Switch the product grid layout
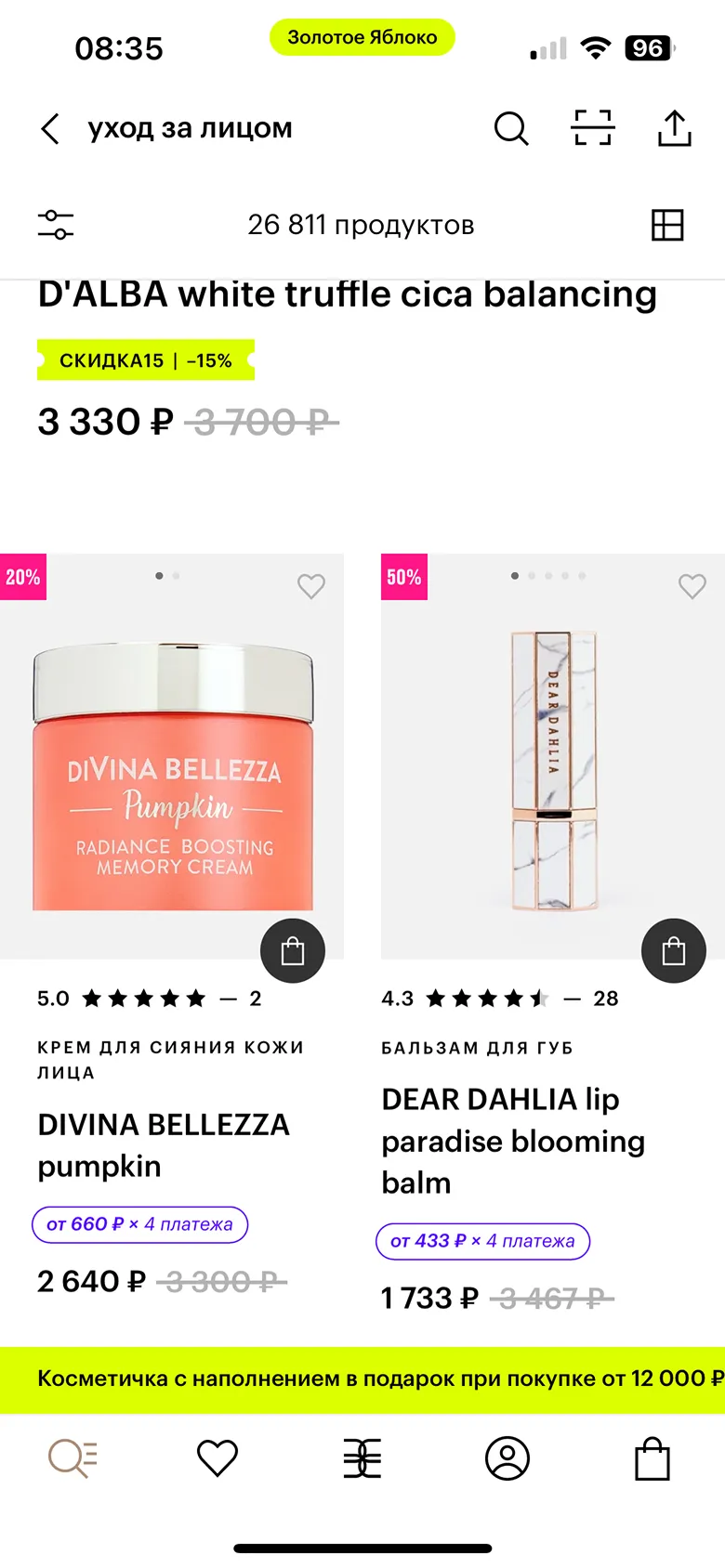 667,225
